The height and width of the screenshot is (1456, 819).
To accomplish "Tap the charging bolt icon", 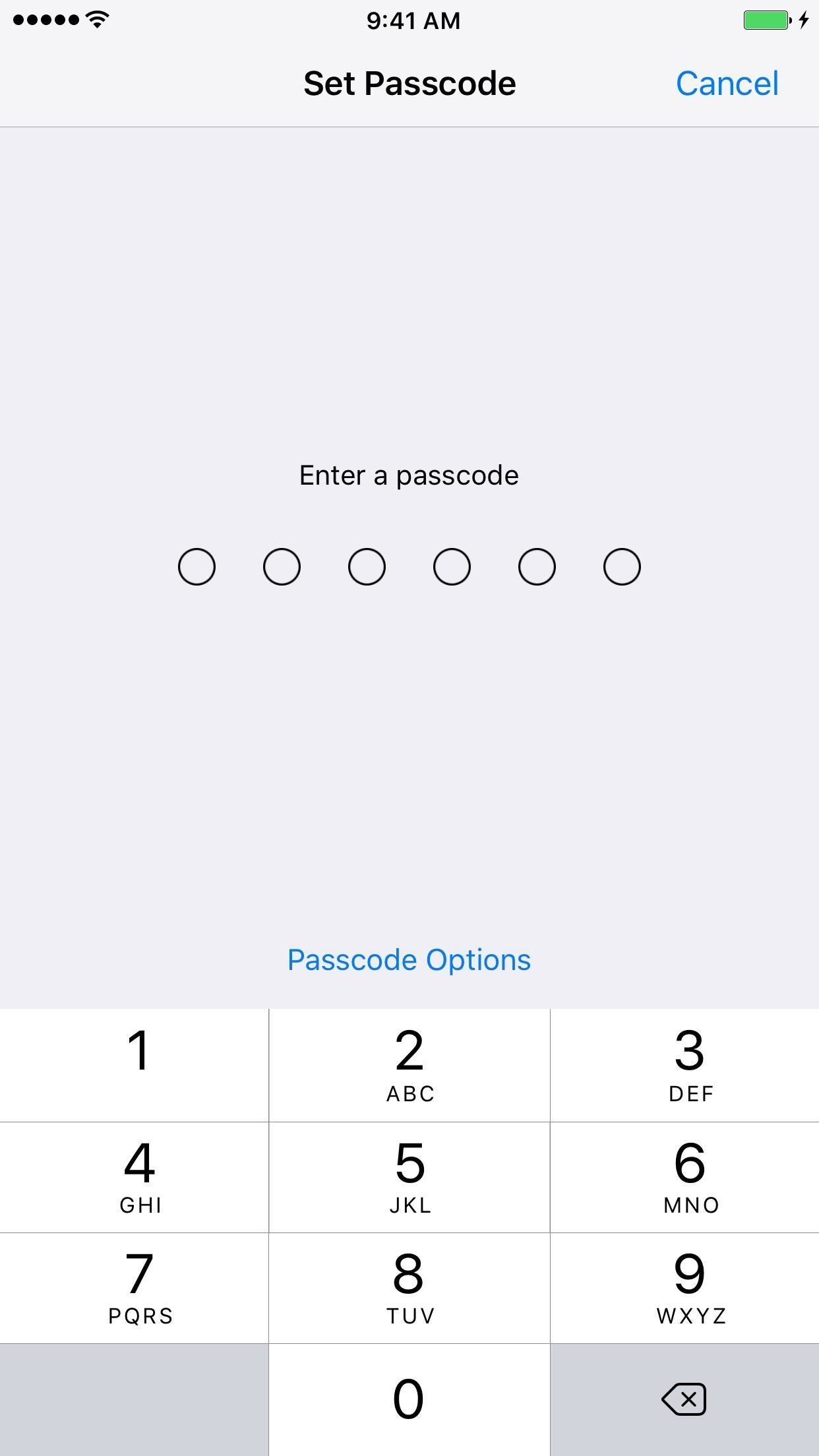I will pos(803,20).
